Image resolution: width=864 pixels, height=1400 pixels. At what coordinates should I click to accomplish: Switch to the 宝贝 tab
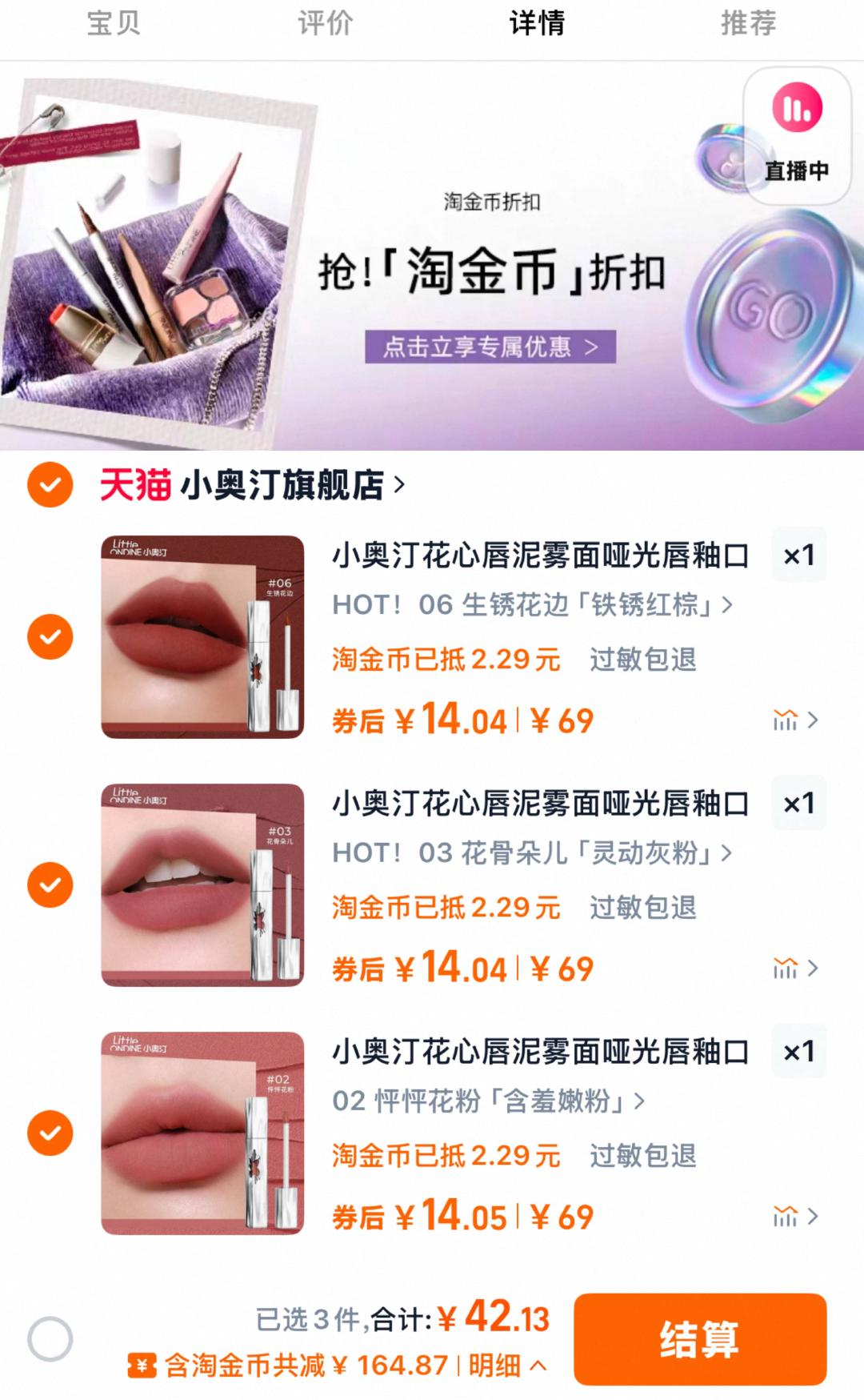point(114,23)
